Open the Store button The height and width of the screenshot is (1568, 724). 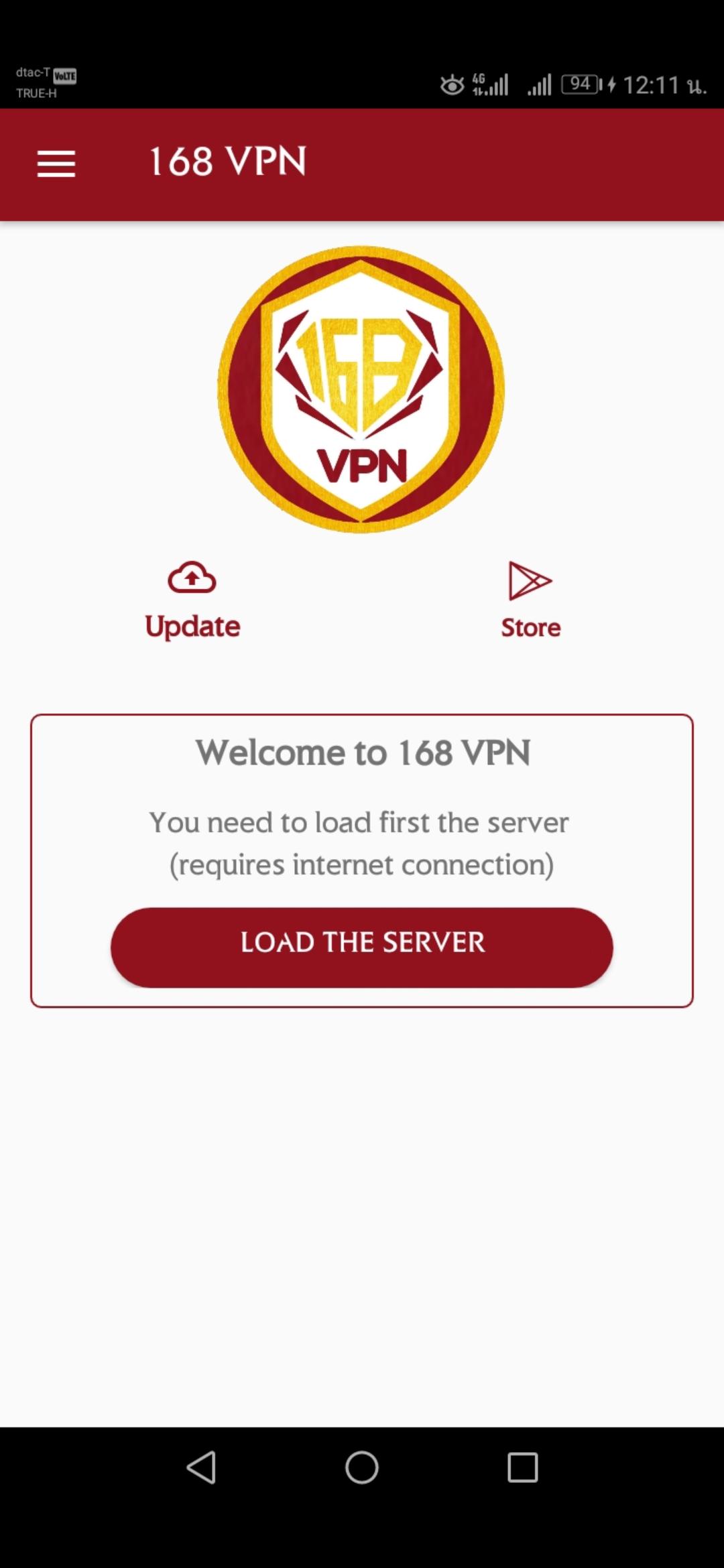pos(530,600)
